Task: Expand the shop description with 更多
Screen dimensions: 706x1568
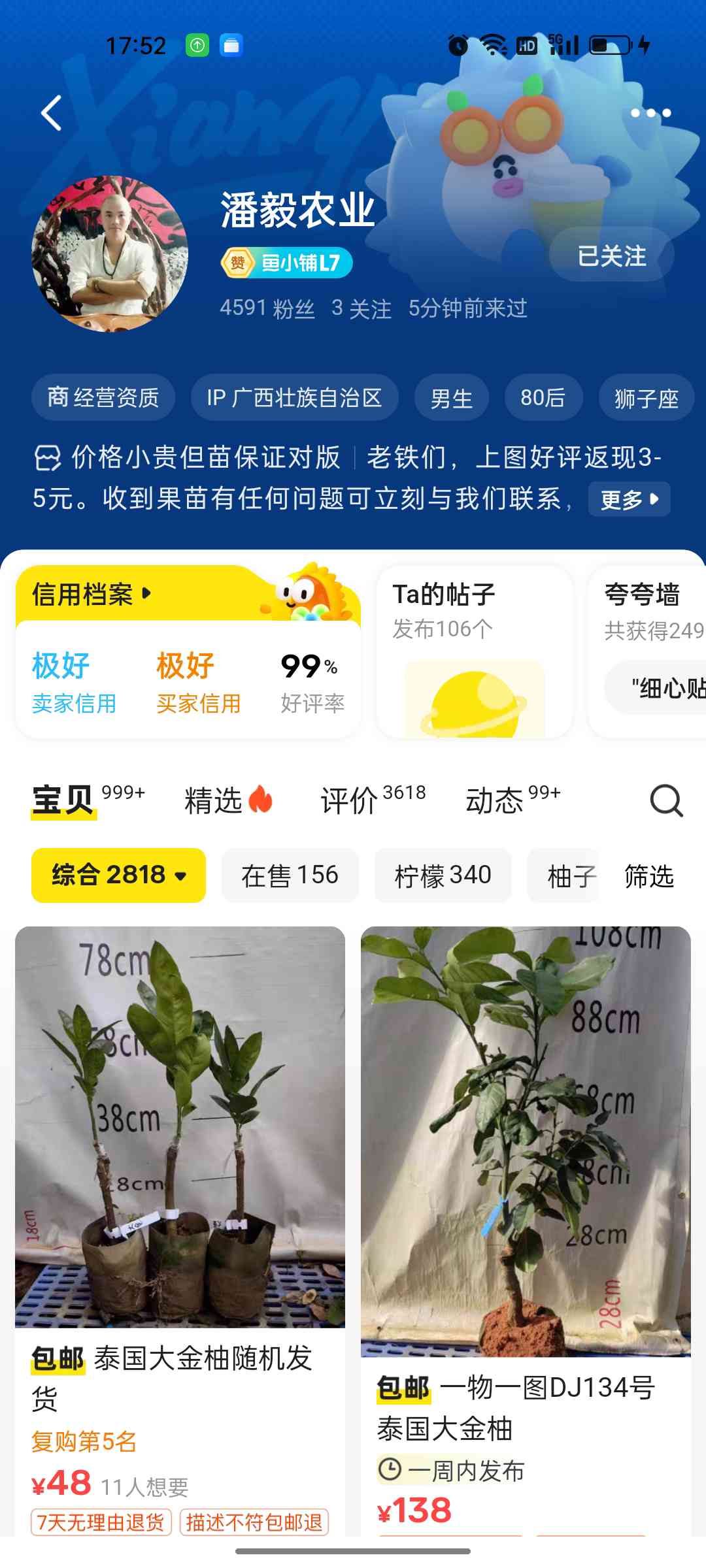Action: [629, 500]
